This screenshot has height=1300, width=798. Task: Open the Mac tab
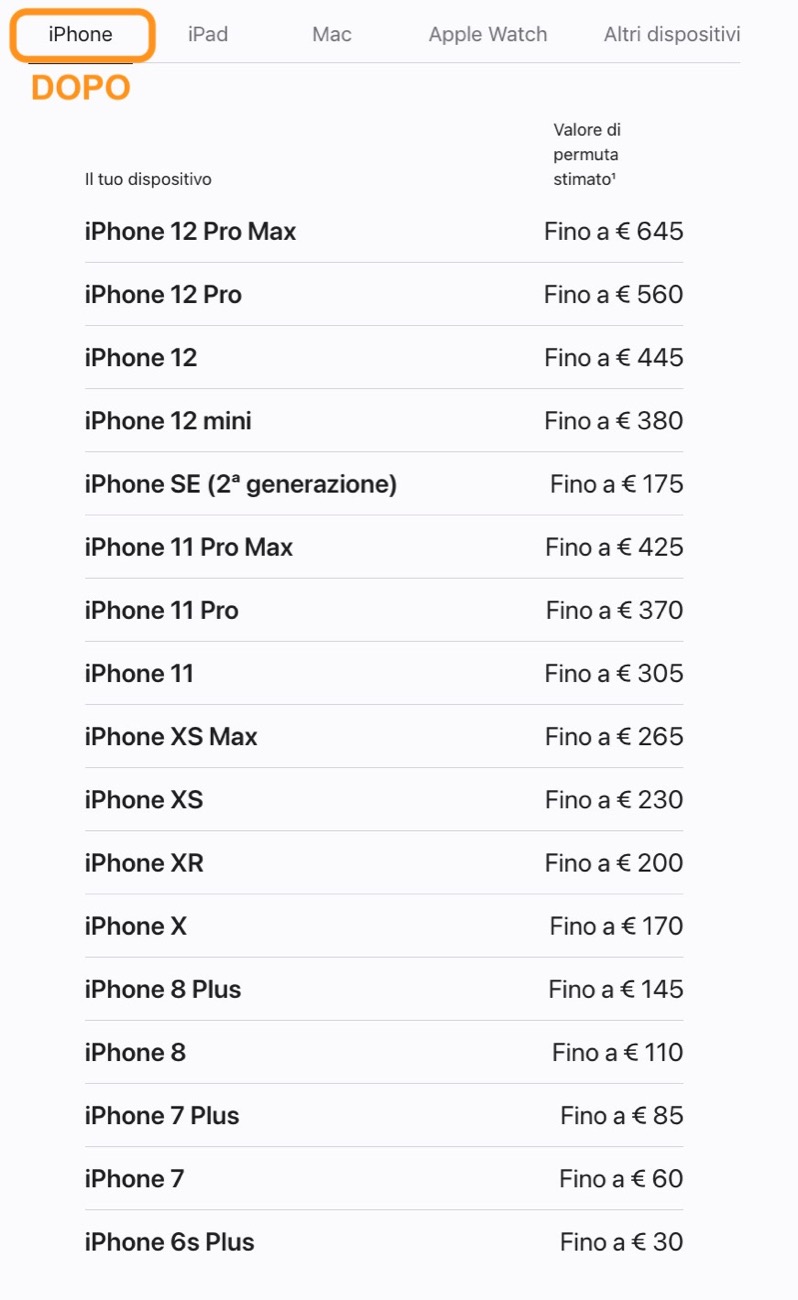click(x=332, y=35)
